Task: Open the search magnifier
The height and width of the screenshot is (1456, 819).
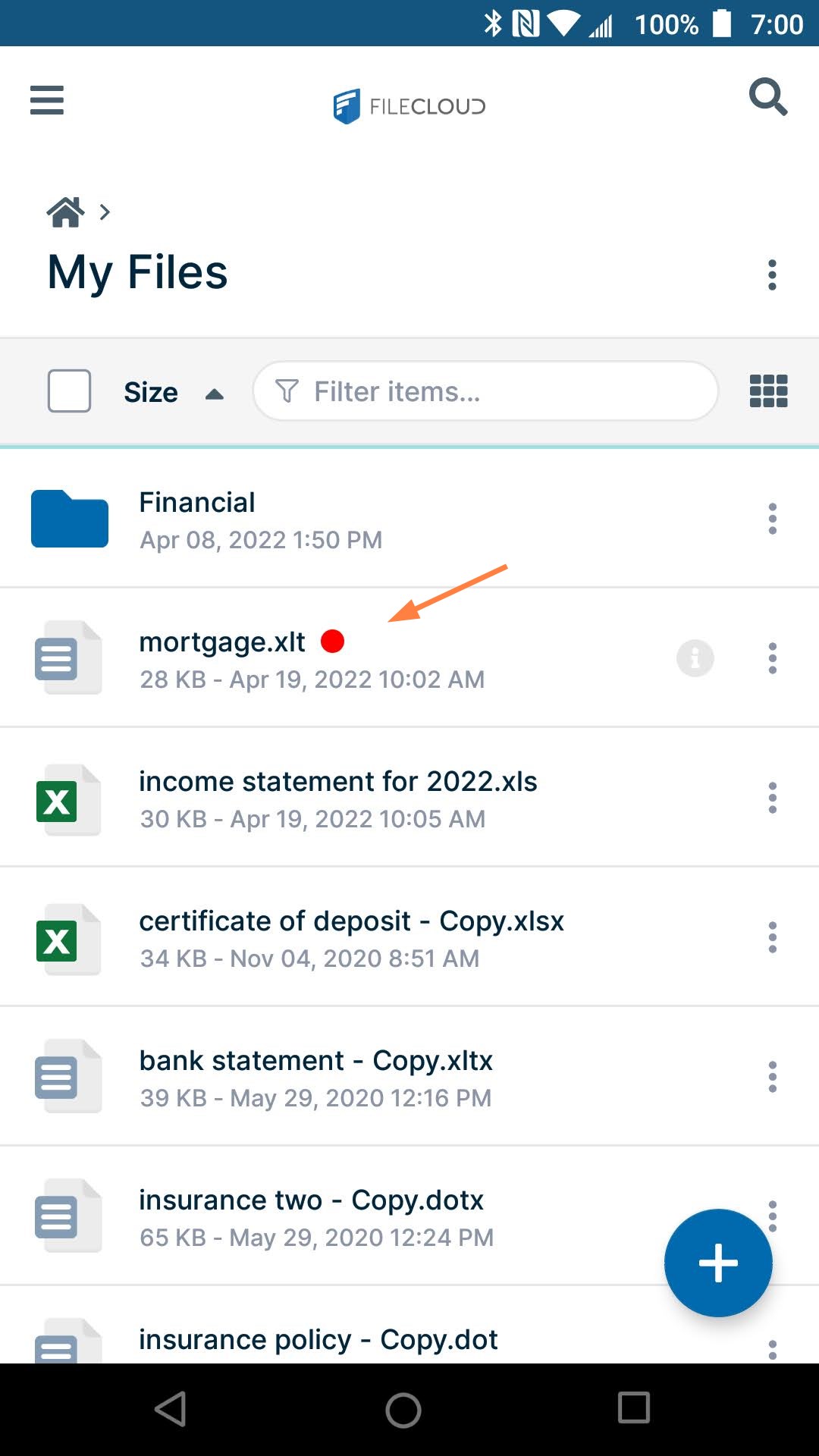Action: pos(767,97)
